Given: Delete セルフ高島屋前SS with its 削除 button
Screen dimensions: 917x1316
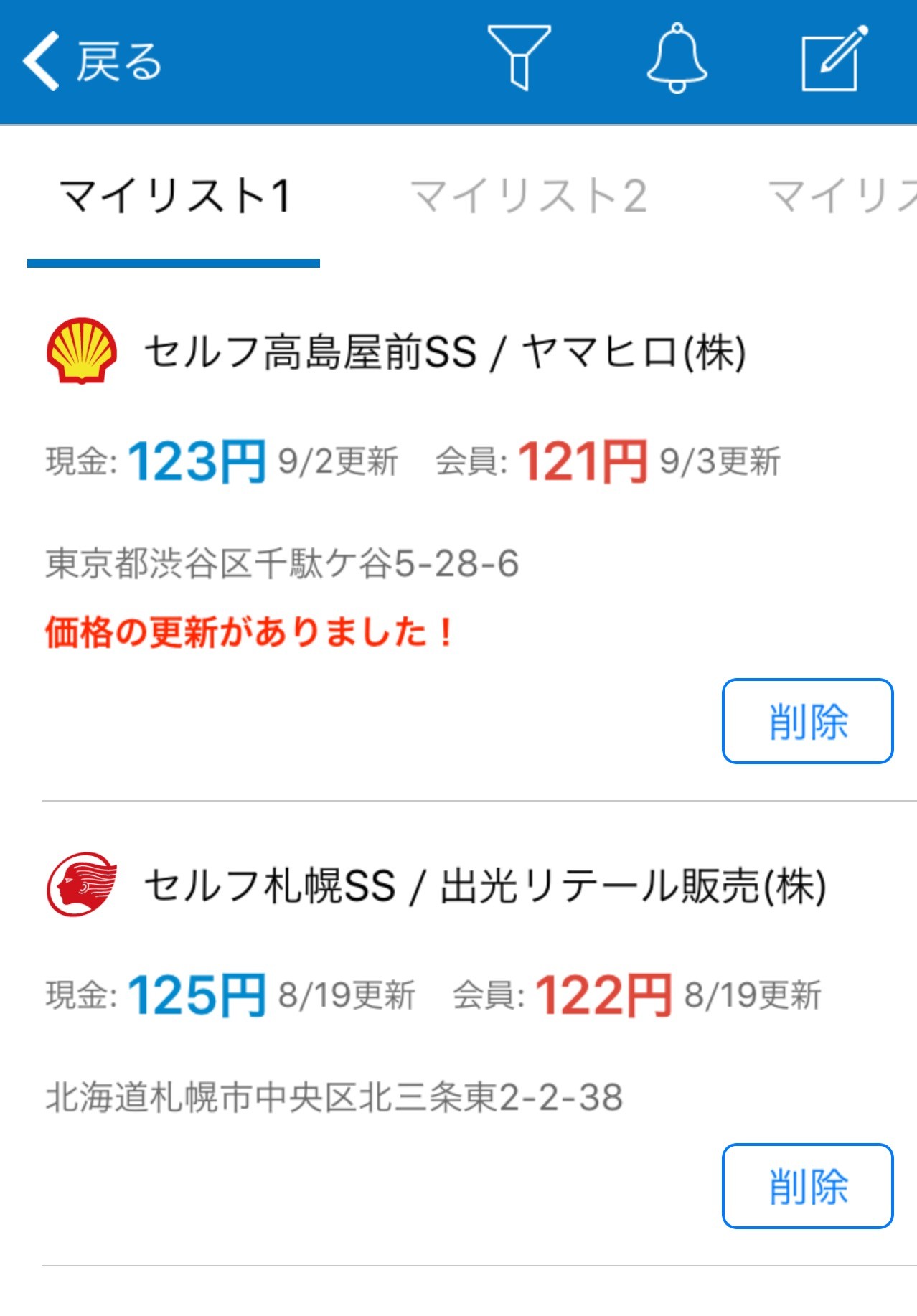Looking at the screenshot, I should [807, 721].
